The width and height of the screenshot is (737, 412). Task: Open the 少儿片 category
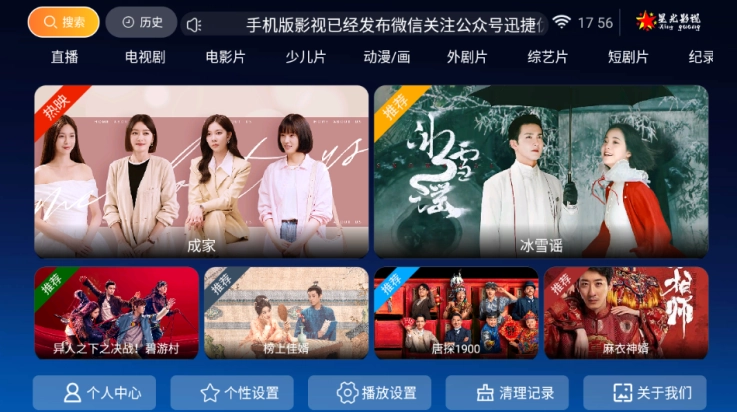coord(305,57)
